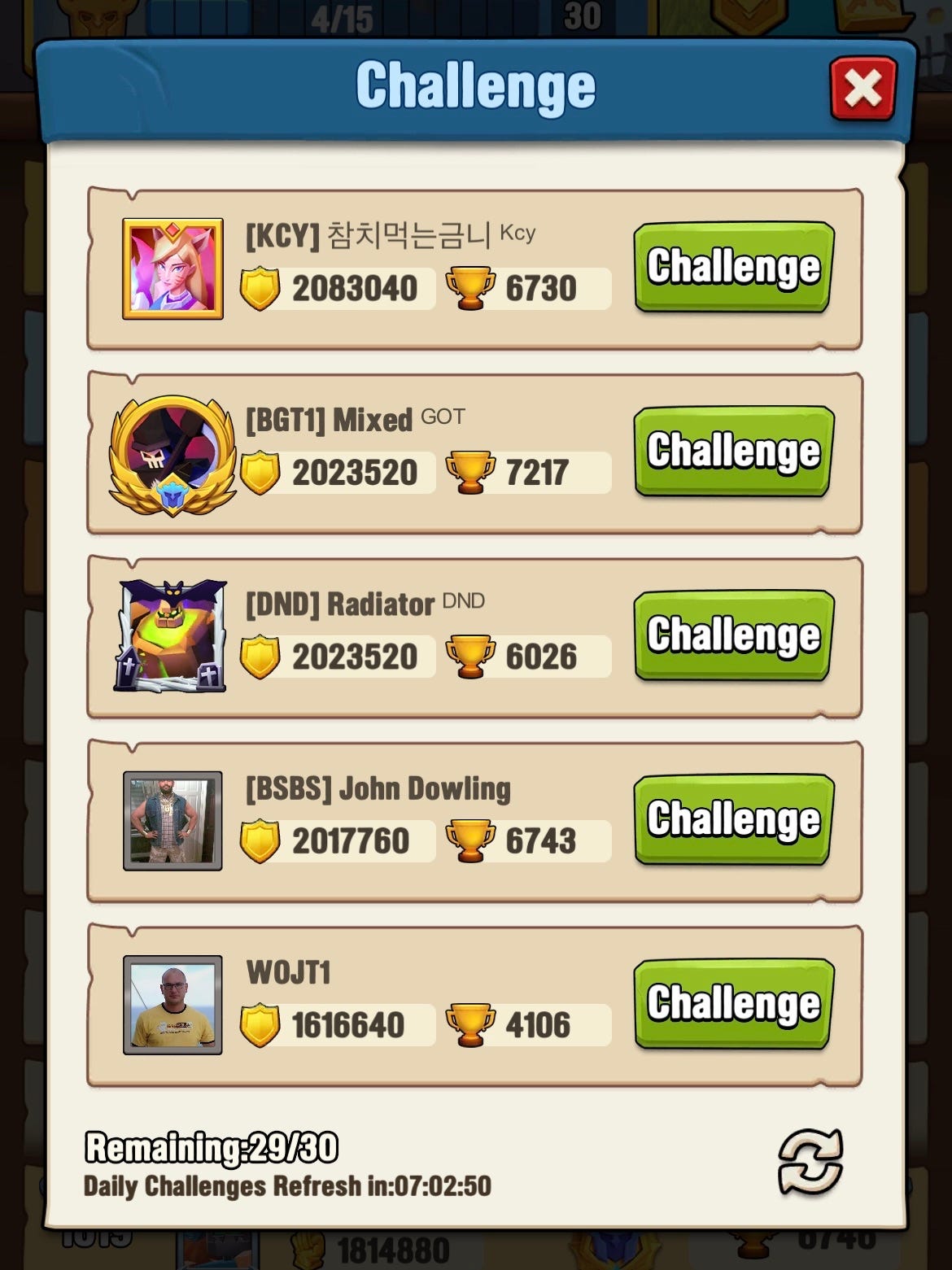Tap John Dowling's profile picture
952x1270 pixels.
point(172,821)
